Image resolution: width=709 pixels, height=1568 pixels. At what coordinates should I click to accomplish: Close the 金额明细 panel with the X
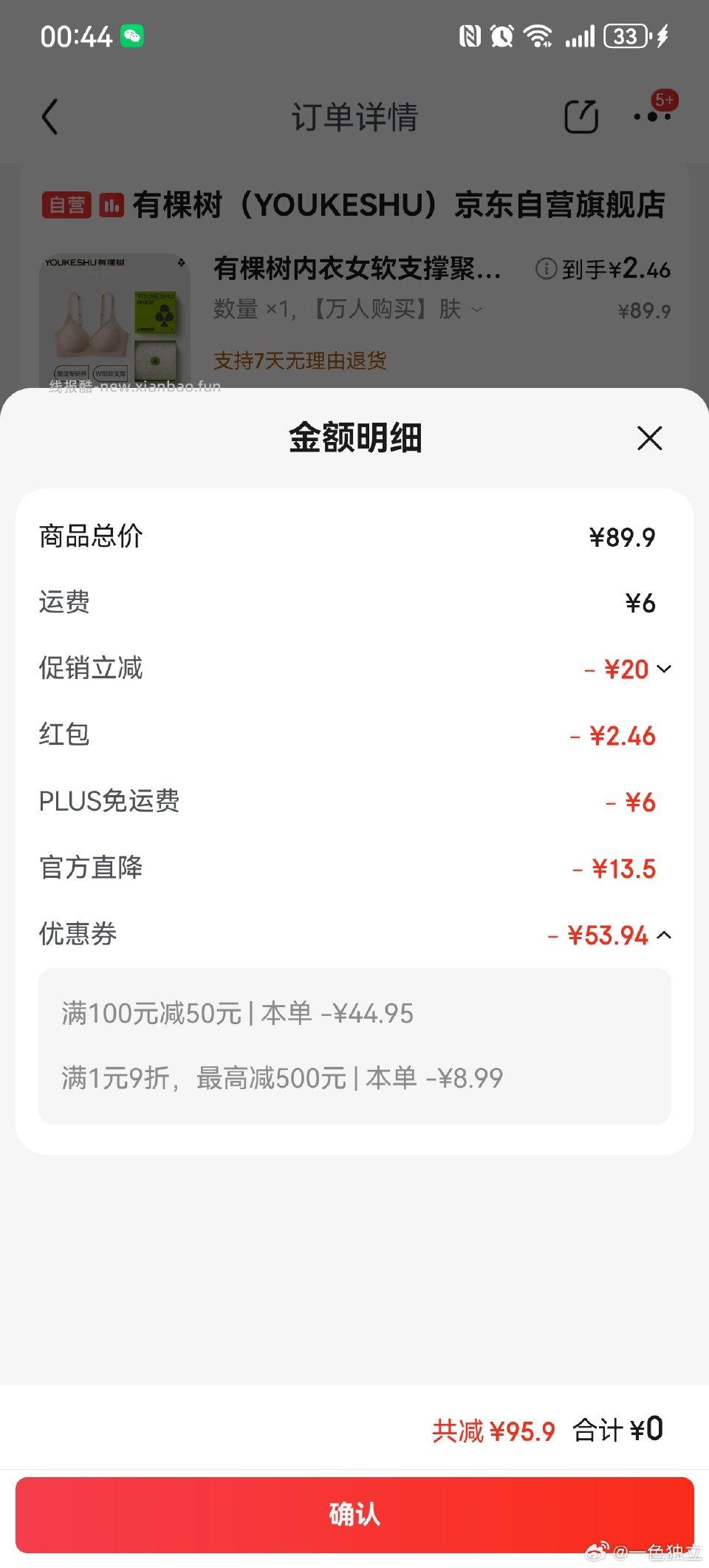649,437
